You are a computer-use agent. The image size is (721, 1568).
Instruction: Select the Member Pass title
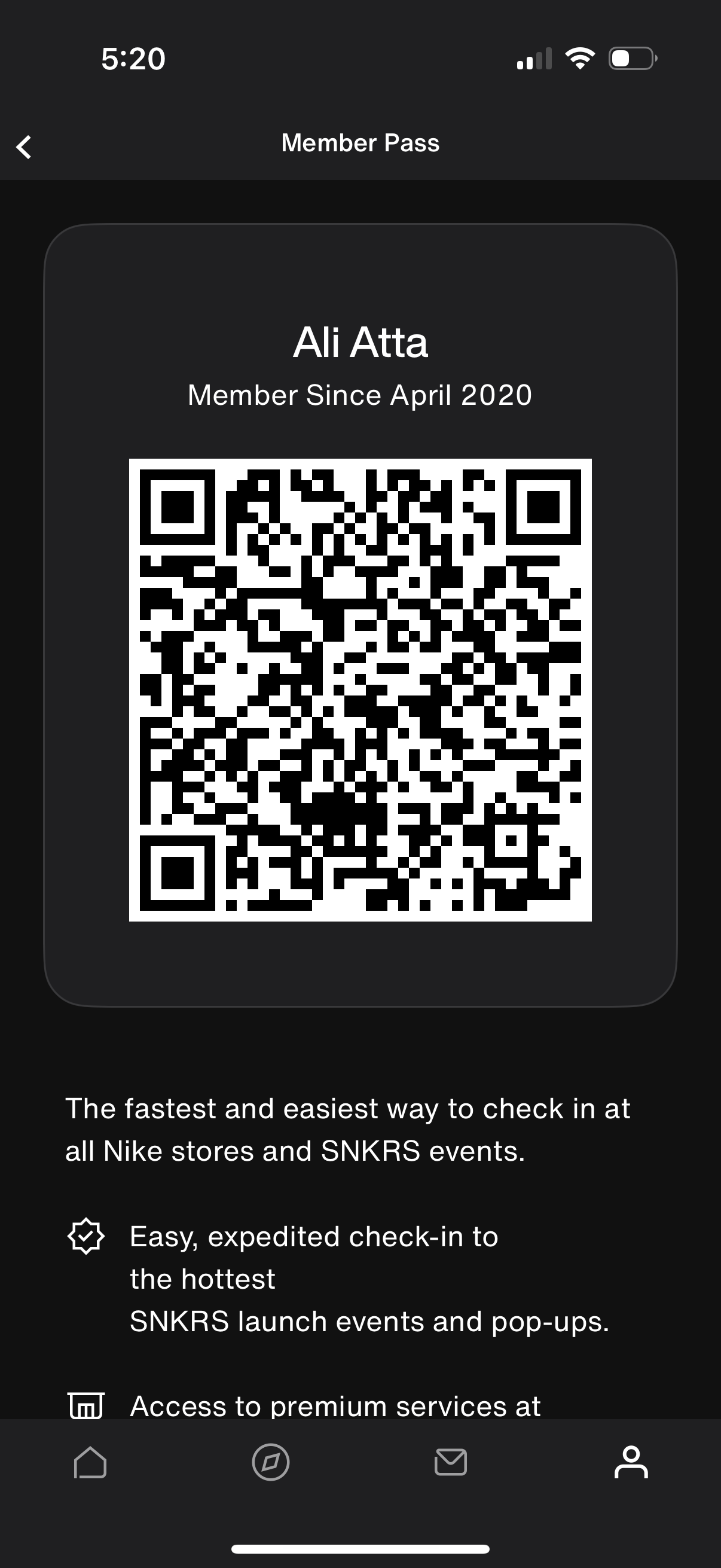tap(360, 143)
